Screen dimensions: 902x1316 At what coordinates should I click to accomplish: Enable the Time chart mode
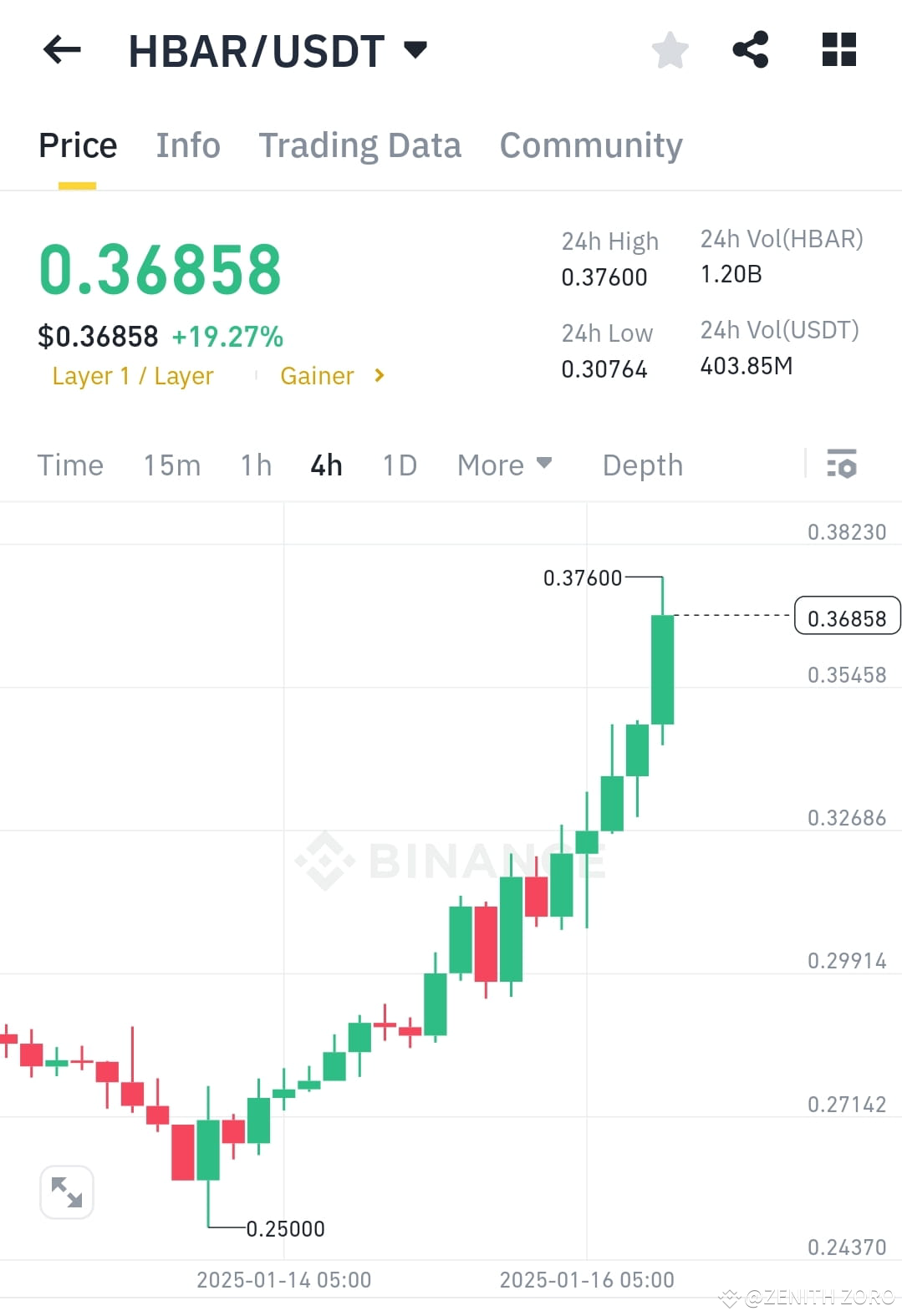pyautogui.click(x=70, y=465)
